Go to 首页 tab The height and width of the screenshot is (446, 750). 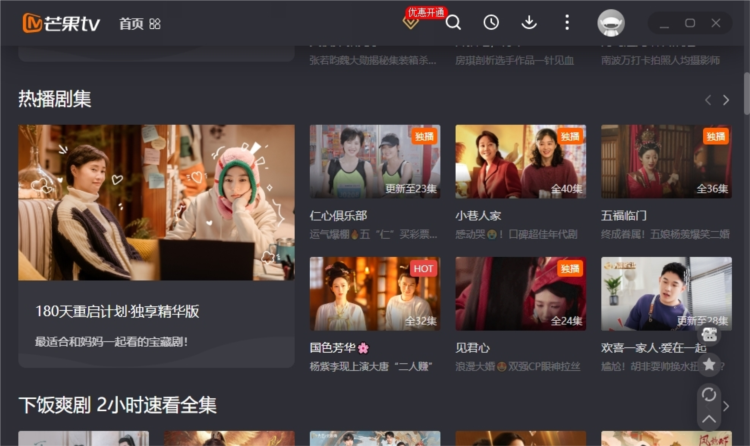(131, 23)
